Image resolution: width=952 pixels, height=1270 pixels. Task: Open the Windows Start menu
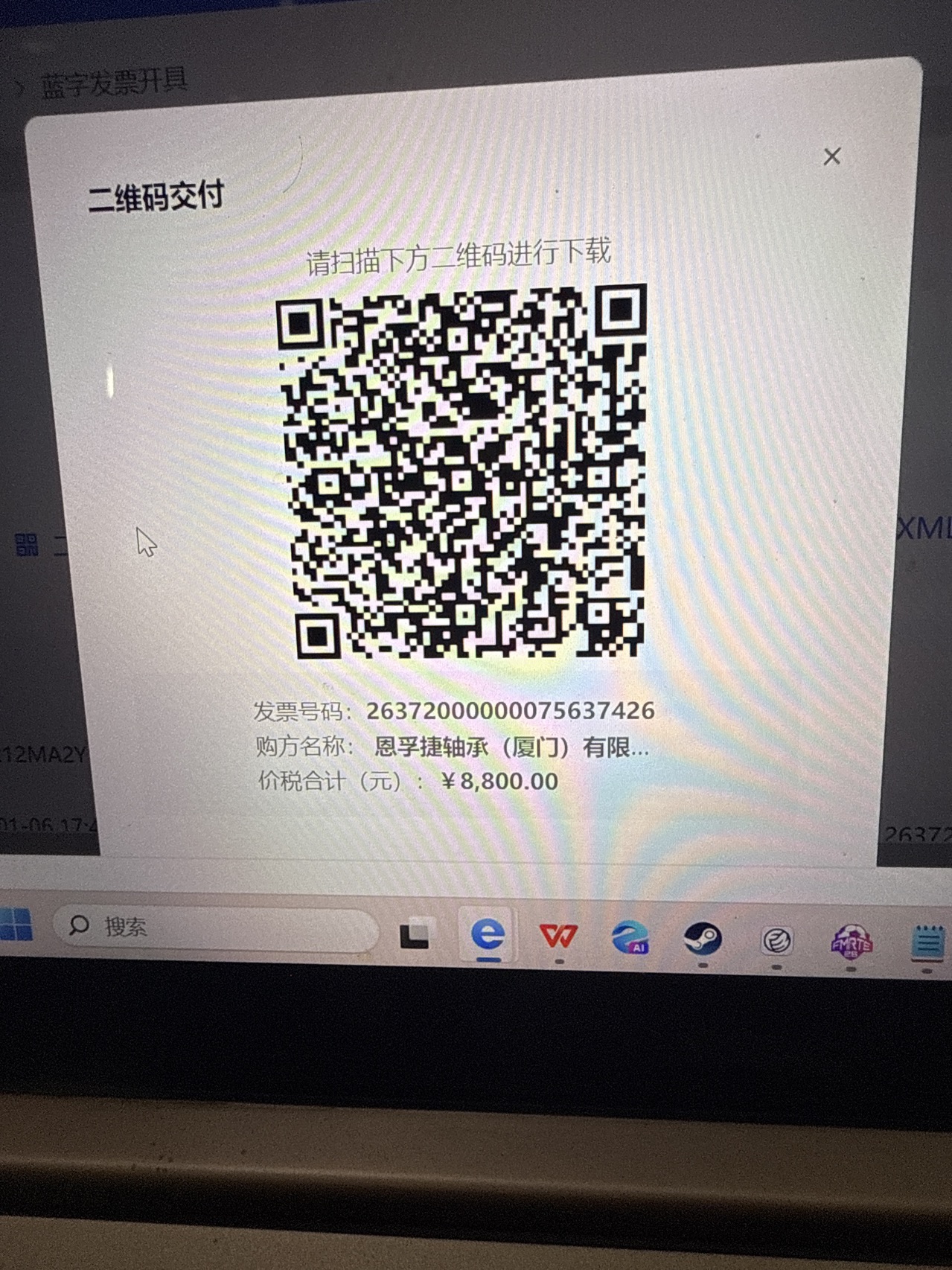click(16, 924)
